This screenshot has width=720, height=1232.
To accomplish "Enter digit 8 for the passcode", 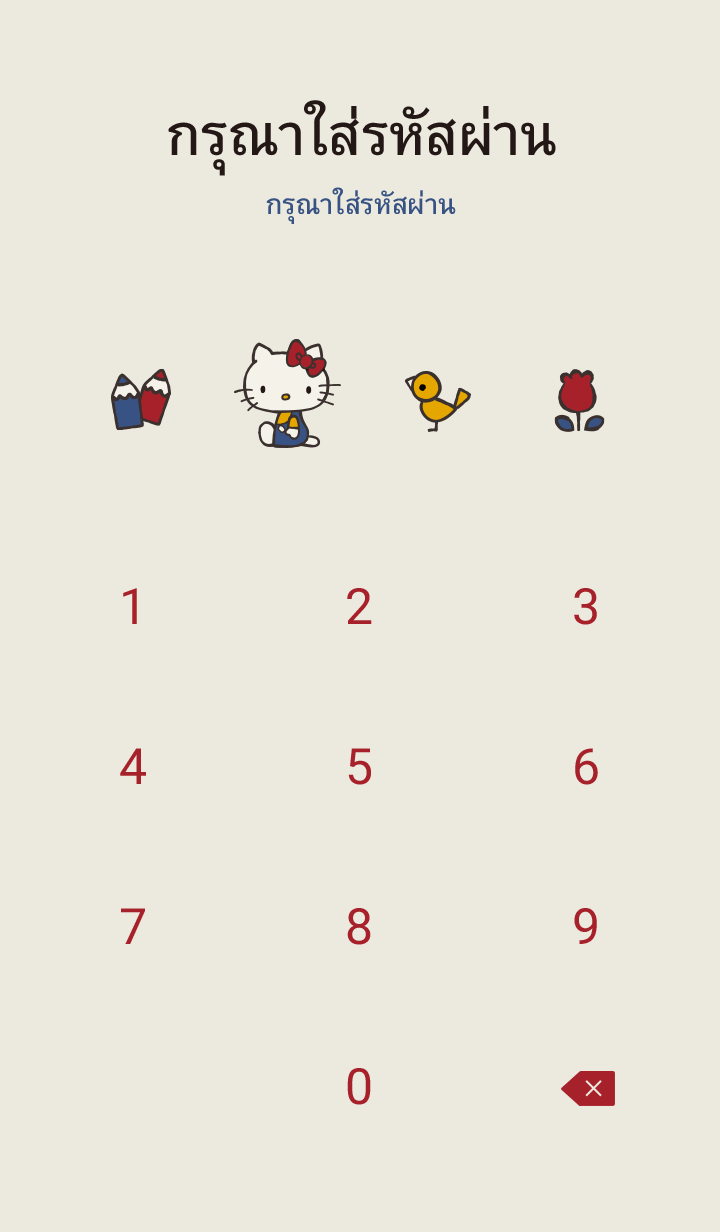I will [359, 927].
